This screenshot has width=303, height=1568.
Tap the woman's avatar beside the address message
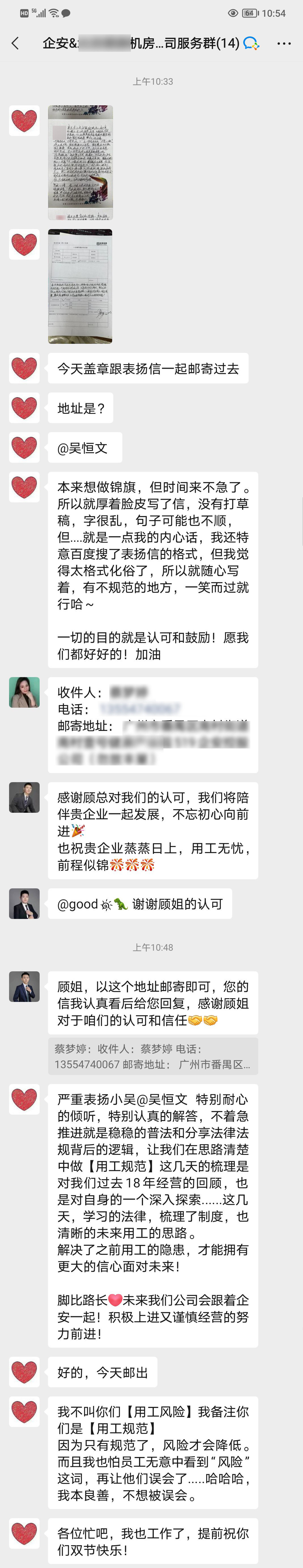click(x=24, y=692)
